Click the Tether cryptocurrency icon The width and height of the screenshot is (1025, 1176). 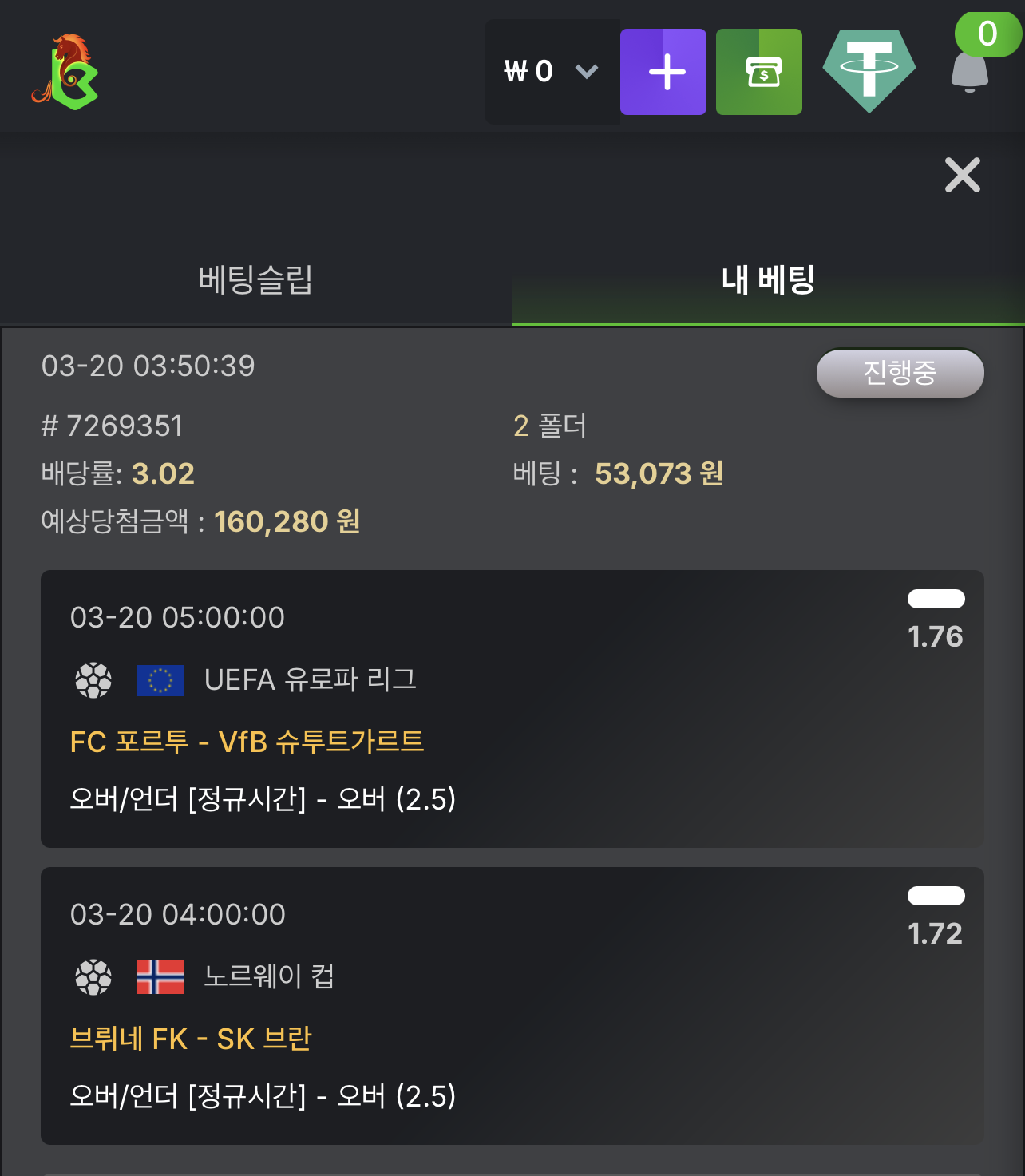point(869,70)
